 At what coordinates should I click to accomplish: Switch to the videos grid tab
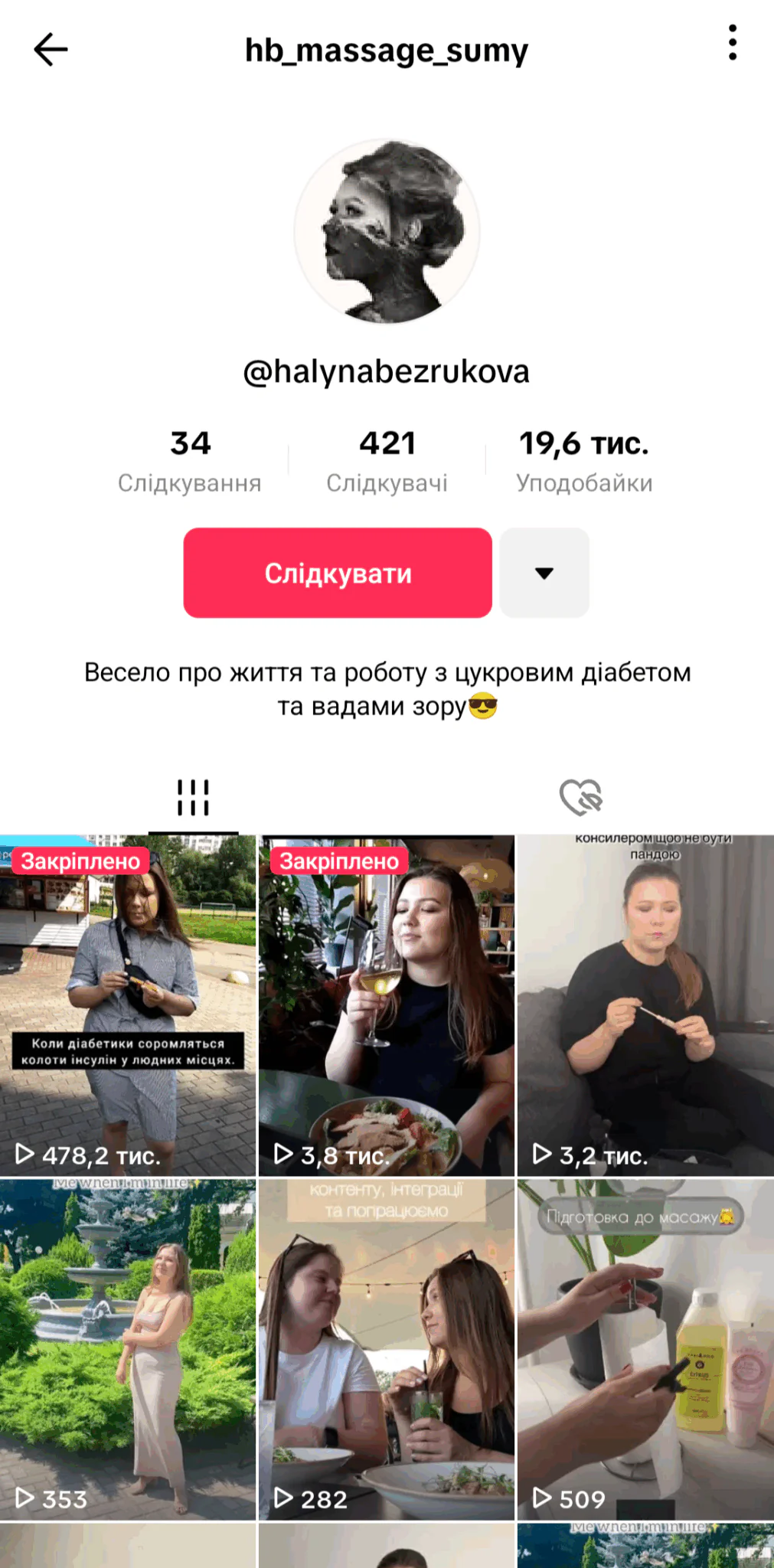193,797
